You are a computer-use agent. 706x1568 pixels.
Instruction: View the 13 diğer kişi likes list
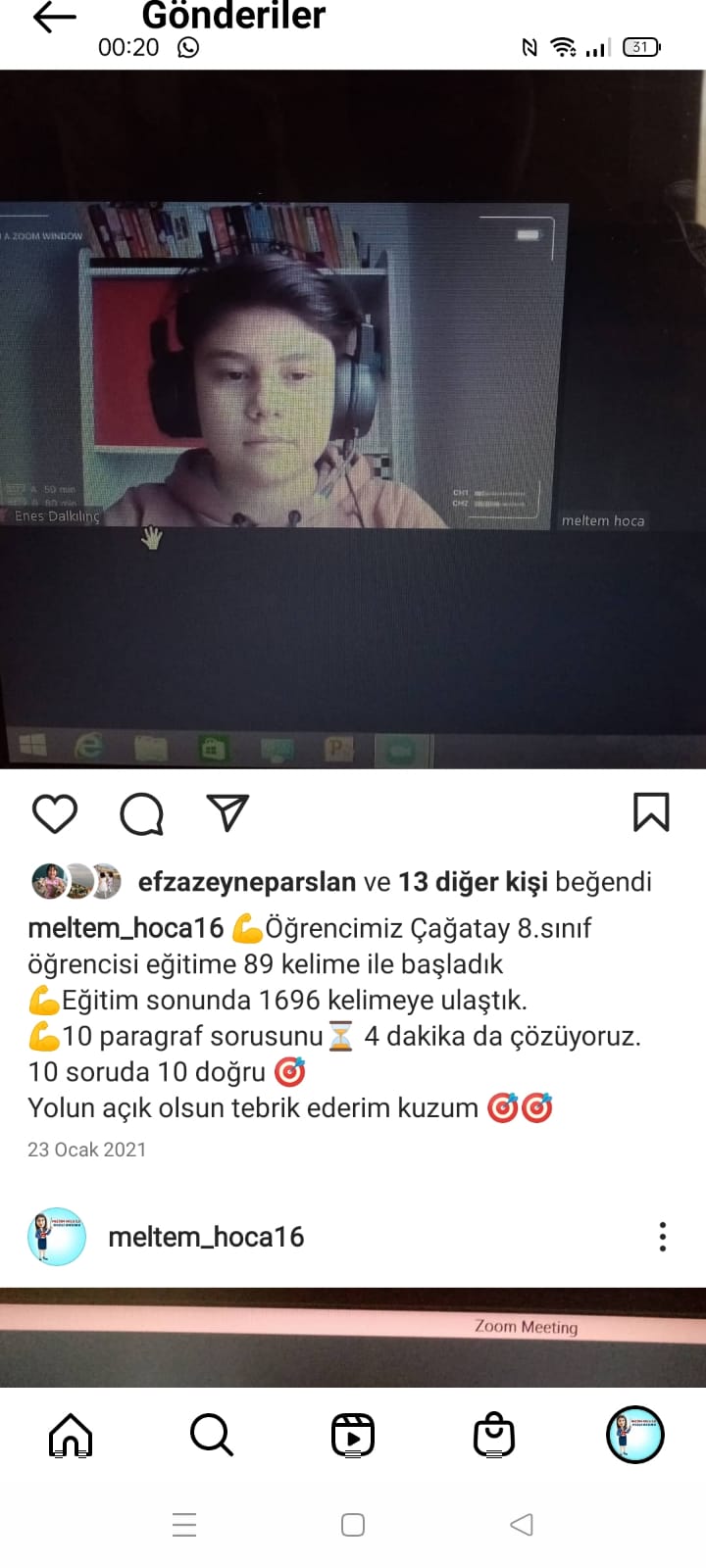473,882
